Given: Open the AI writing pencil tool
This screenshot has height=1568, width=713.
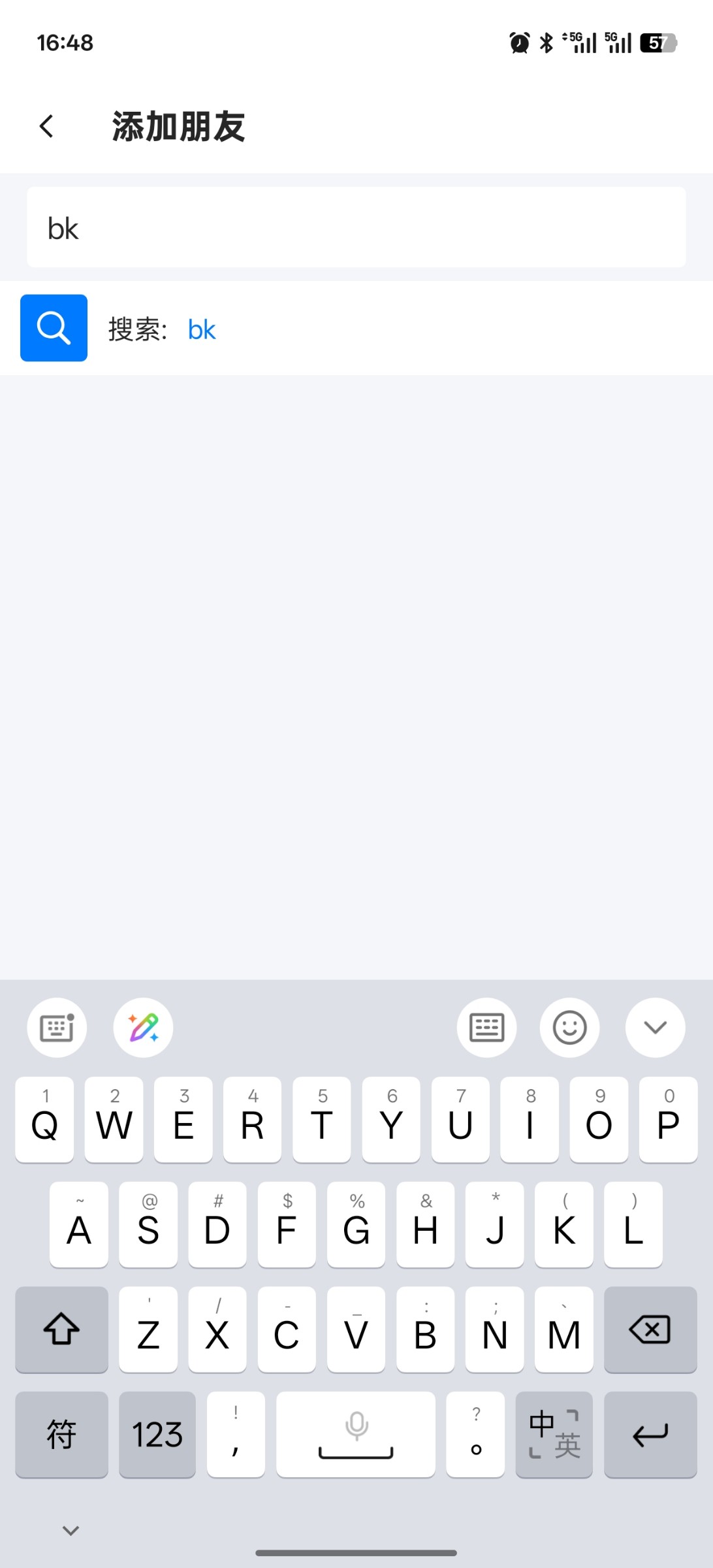Looking at the screenshot, I should (143, 1028).
